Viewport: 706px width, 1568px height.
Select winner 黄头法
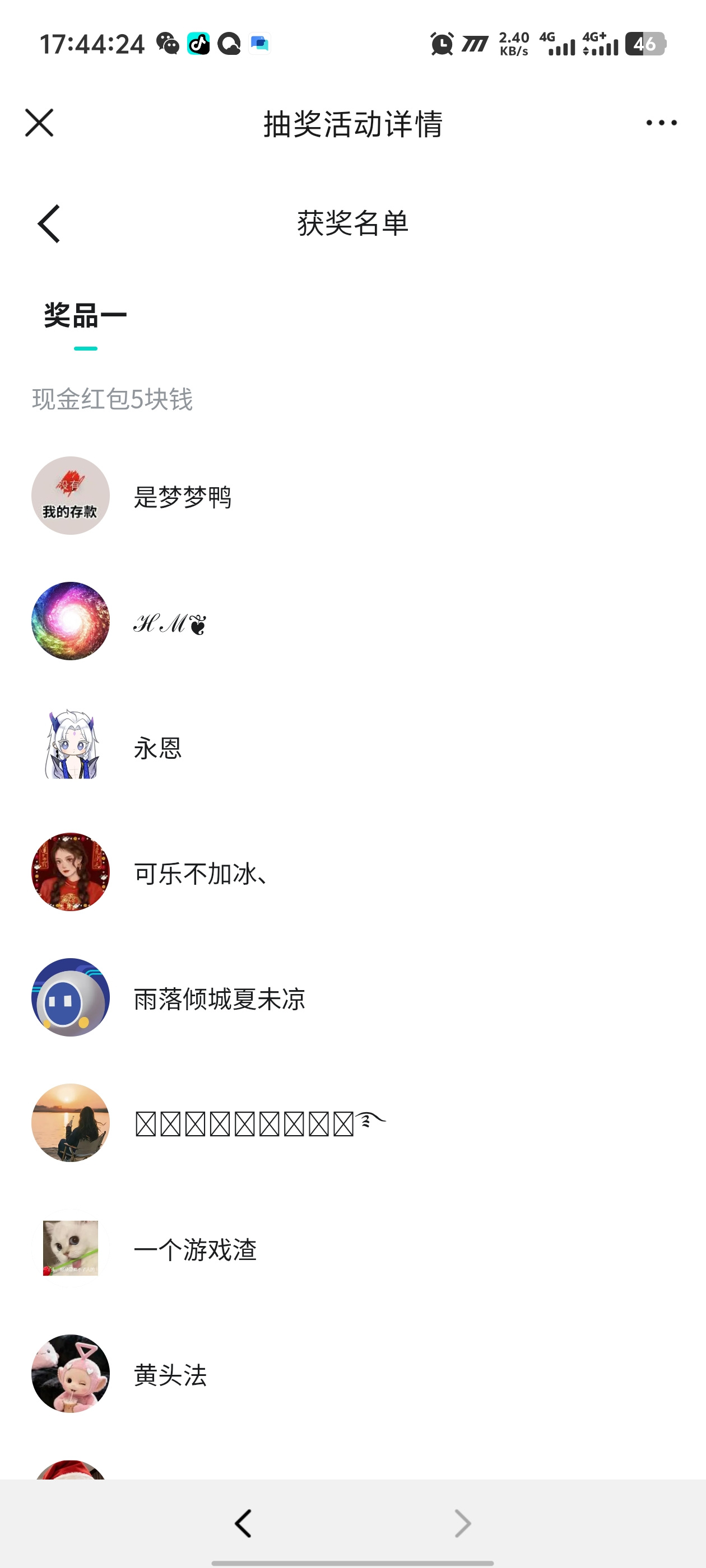(x=352, y=1374)
